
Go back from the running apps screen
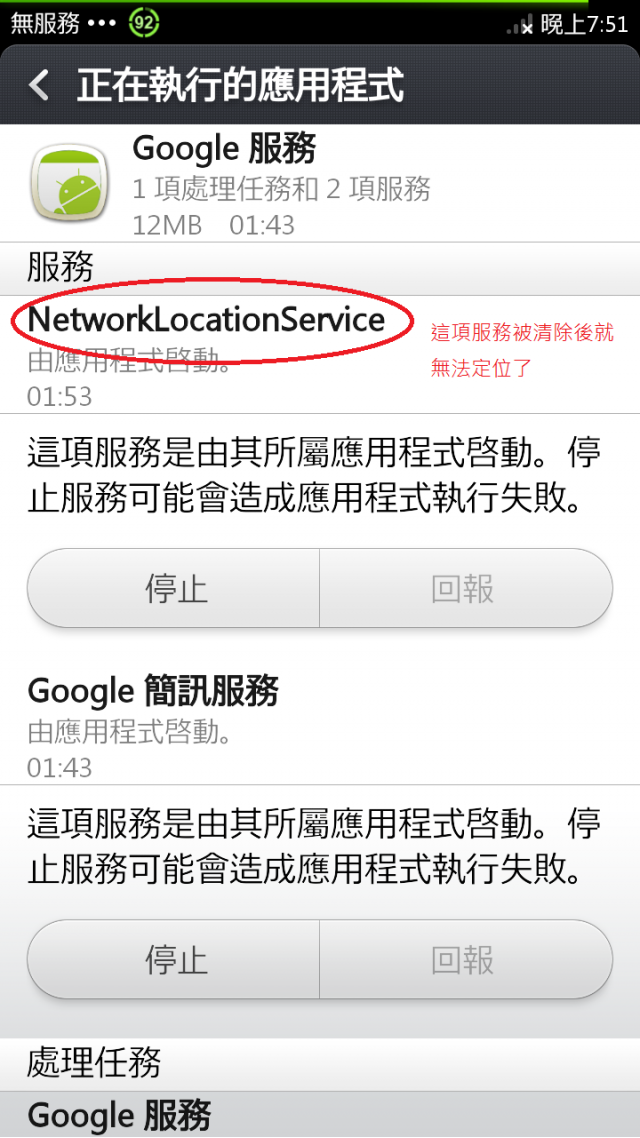40,86
